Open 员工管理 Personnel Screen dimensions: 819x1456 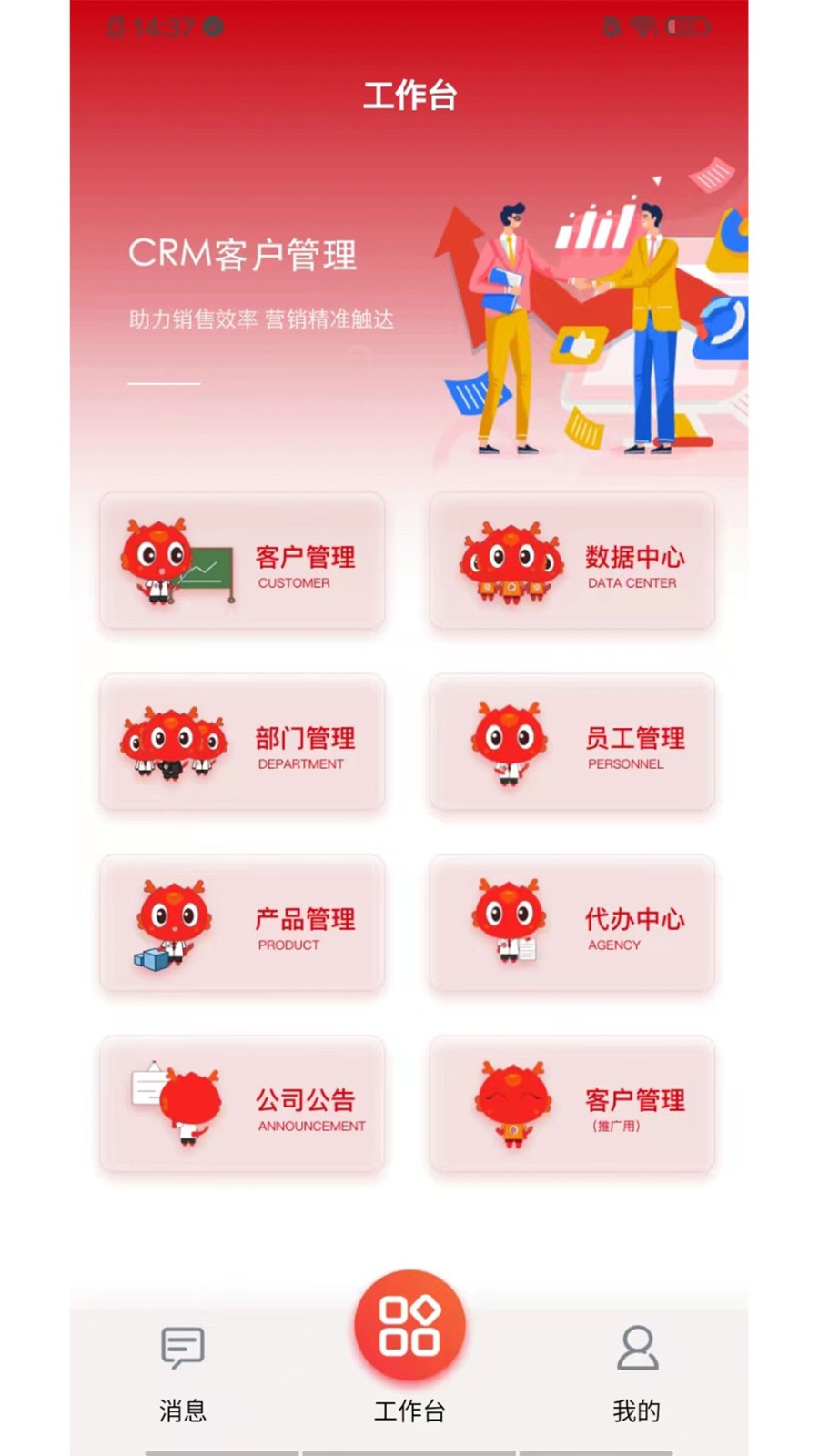coord(571,742)
